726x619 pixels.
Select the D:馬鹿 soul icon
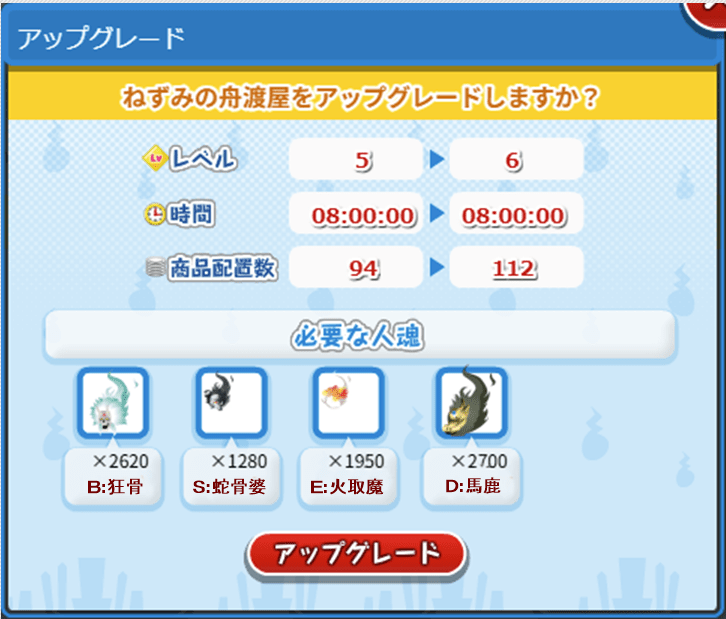coord(472,403)
